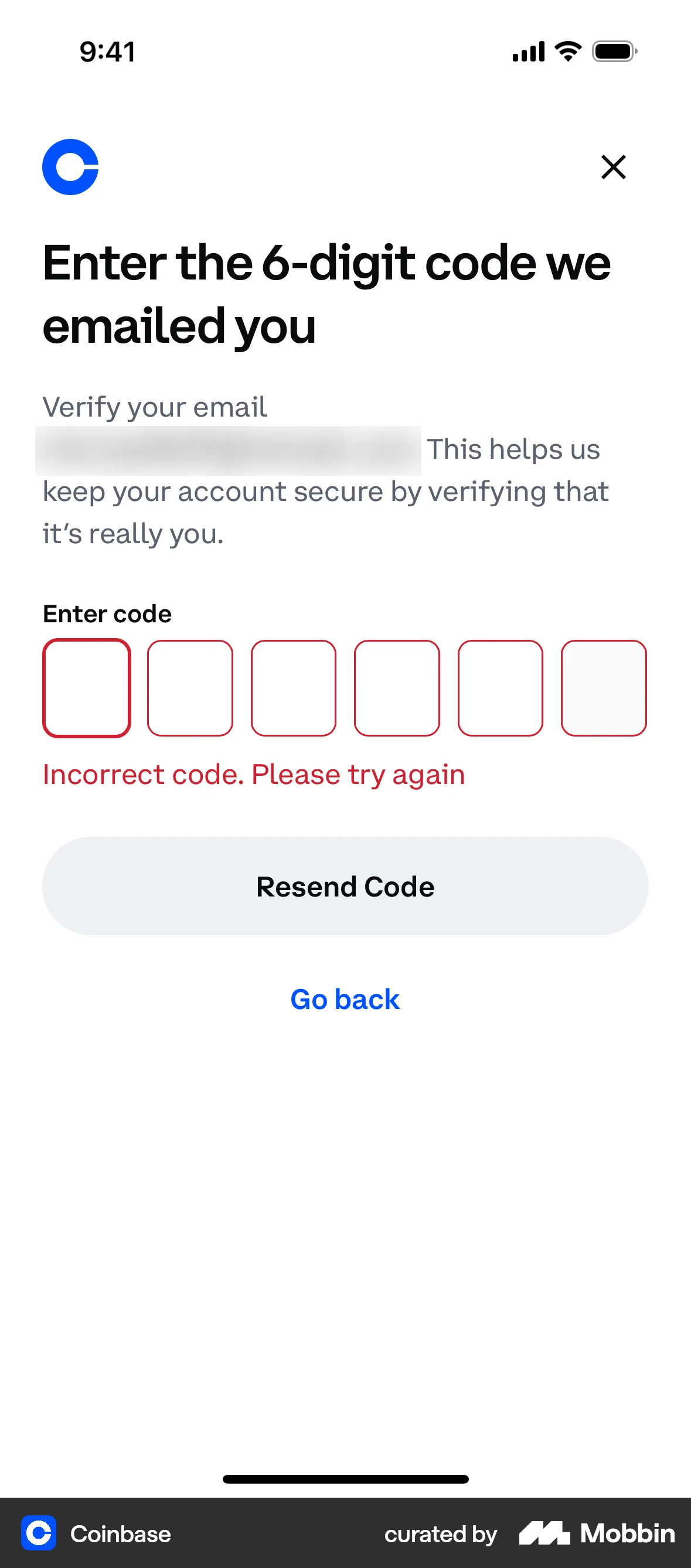Screen dimensions: 691x1568
Task: Click the Coinbase logo at top left
Action: coord(70,168)
